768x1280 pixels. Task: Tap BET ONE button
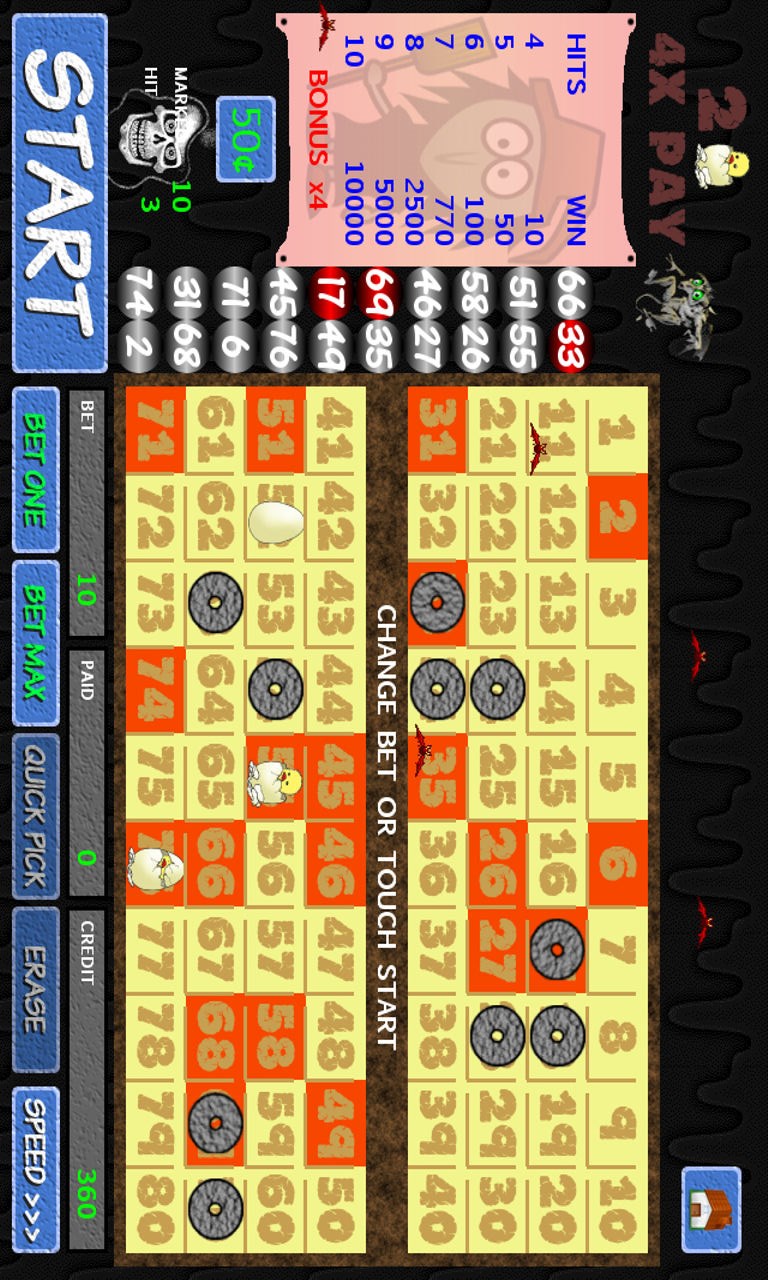pyautogui.click(x=36, y=469)
